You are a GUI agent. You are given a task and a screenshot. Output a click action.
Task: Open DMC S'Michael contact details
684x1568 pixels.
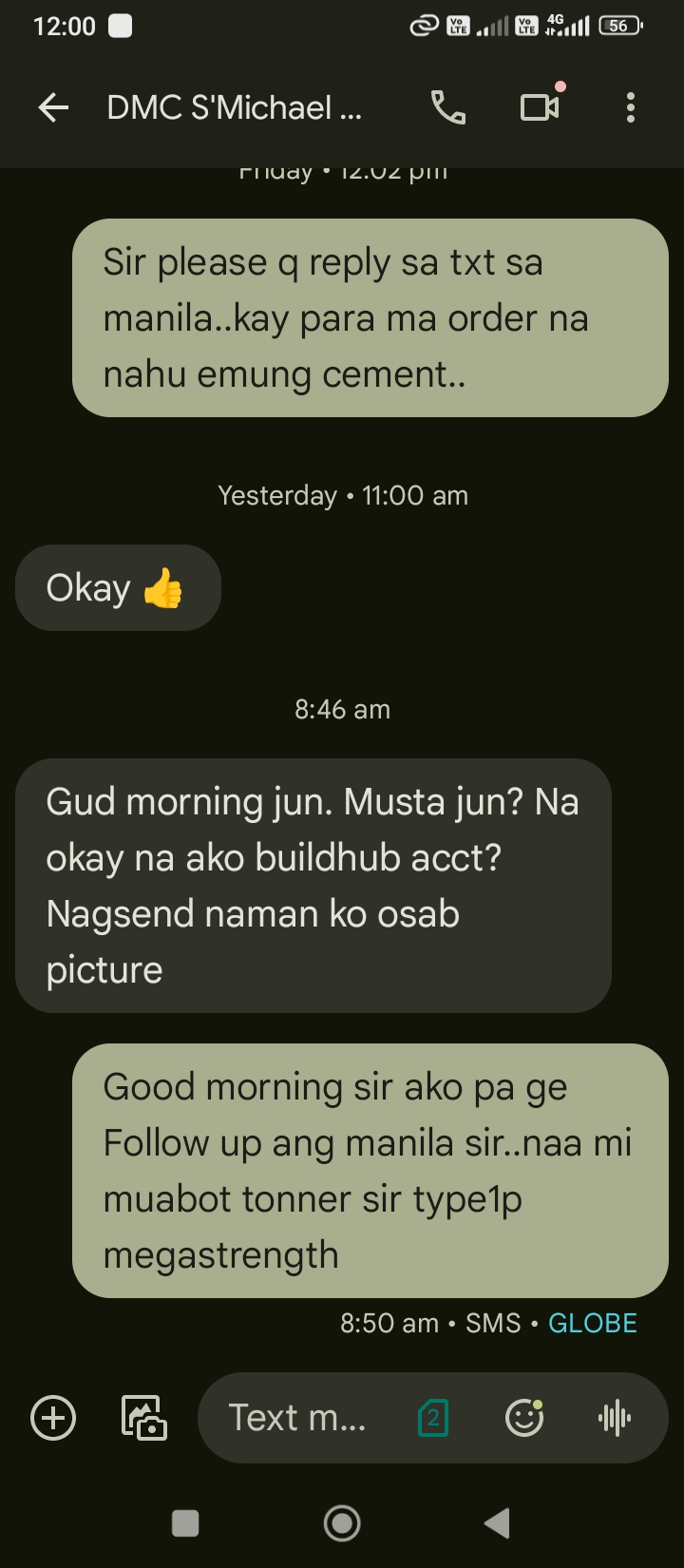(234, 108)
